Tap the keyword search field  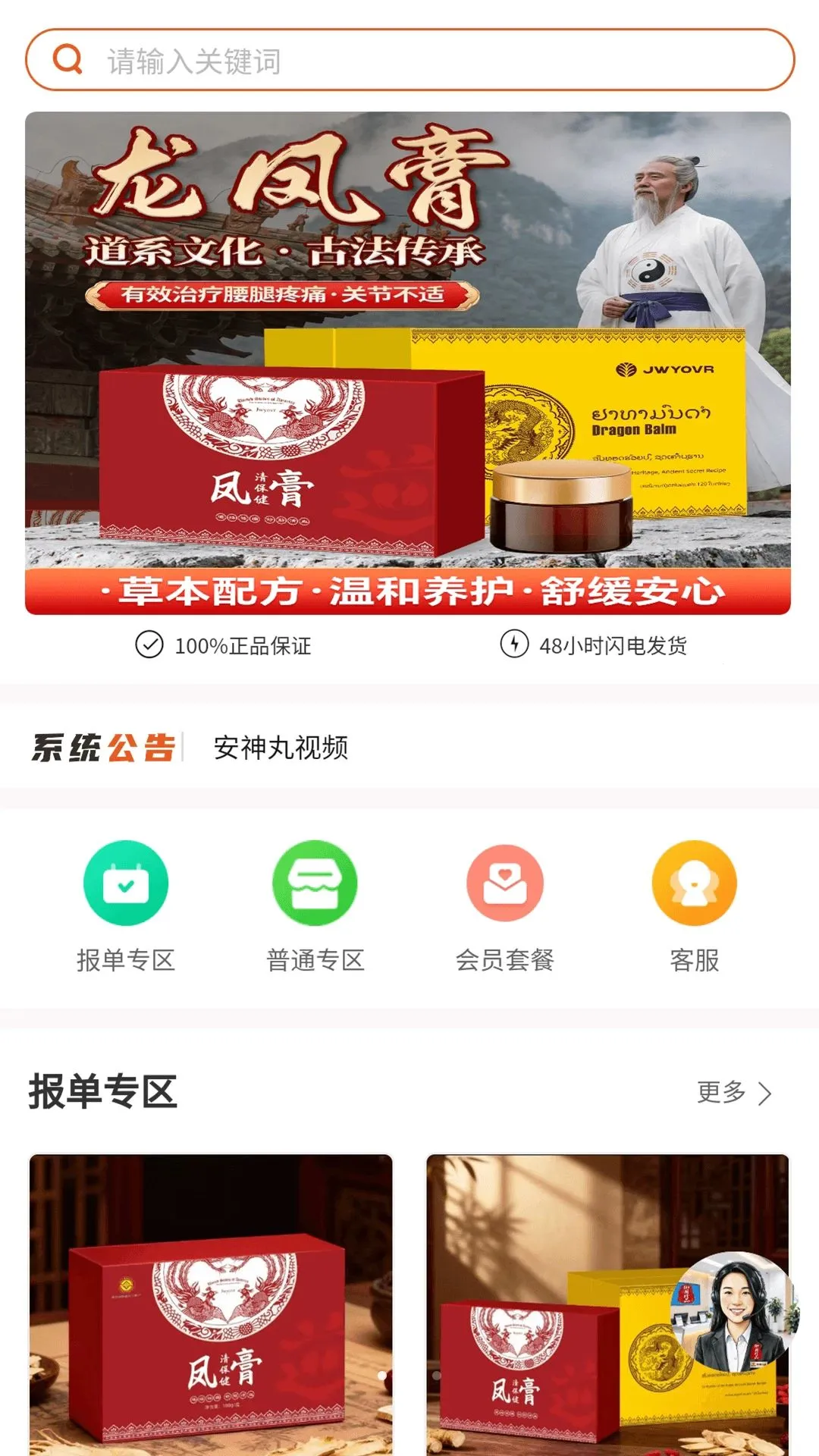[409, 60]
